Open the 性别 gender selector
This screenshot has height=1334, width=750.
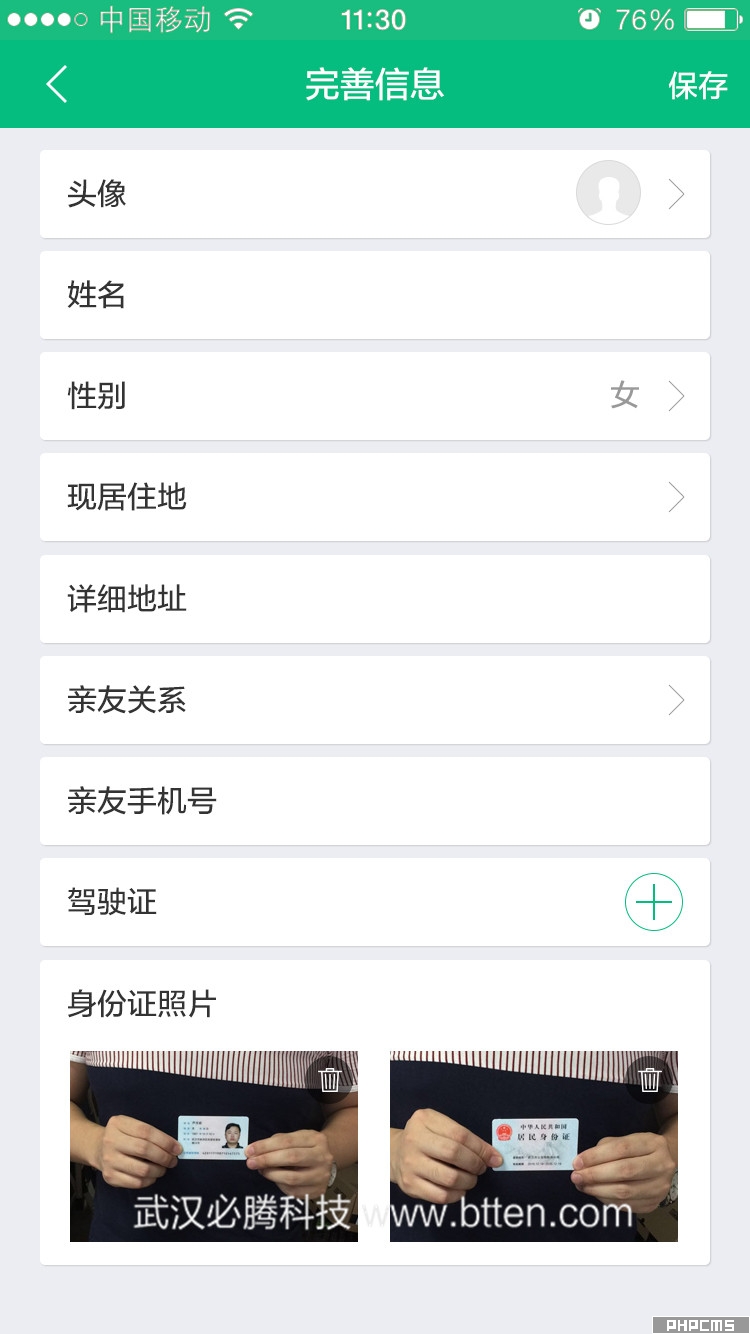pos(375,396)
